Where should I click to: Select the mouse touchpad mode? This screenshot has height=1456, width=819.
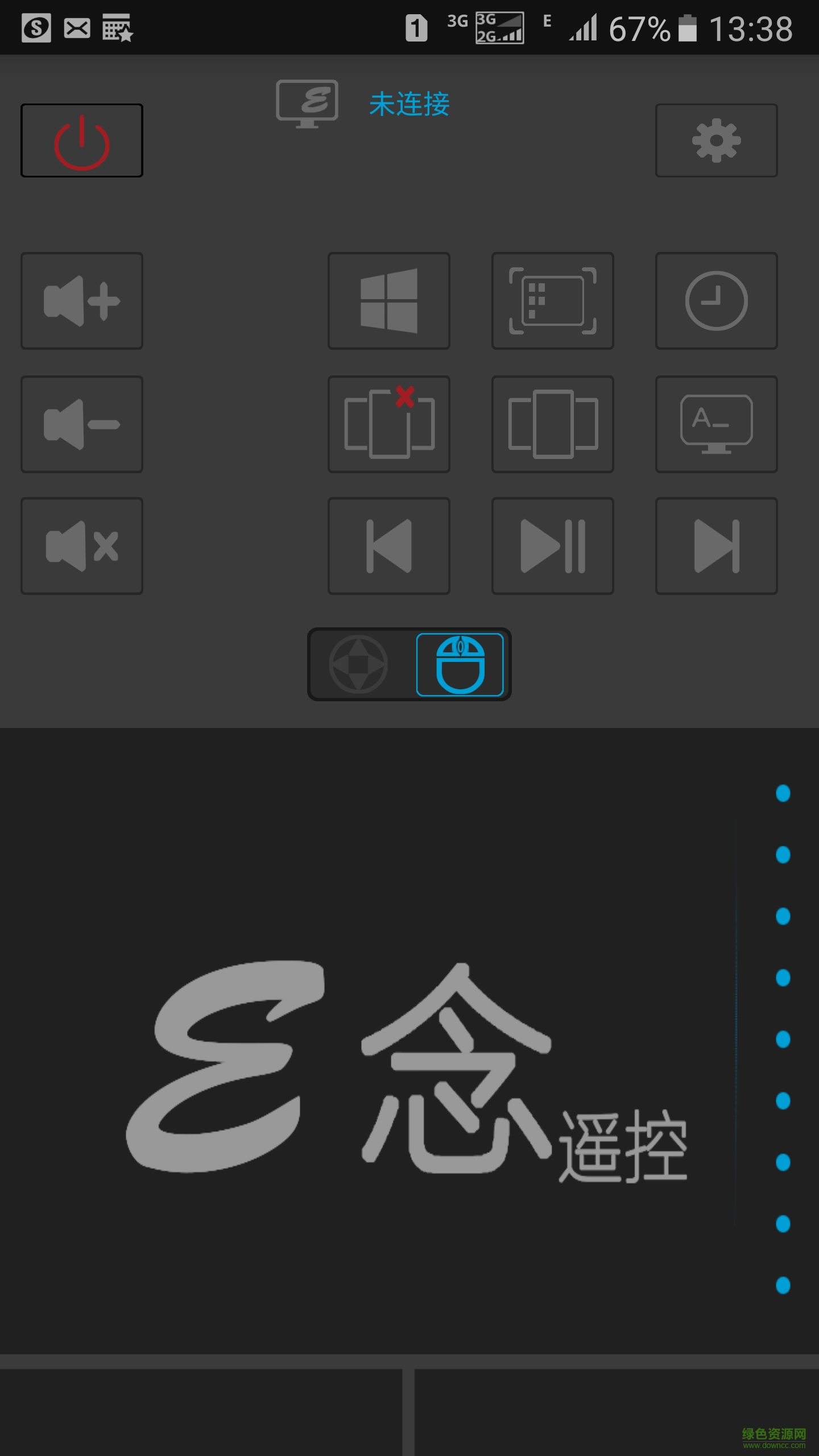pyautogui.click(x=460, y=664)
